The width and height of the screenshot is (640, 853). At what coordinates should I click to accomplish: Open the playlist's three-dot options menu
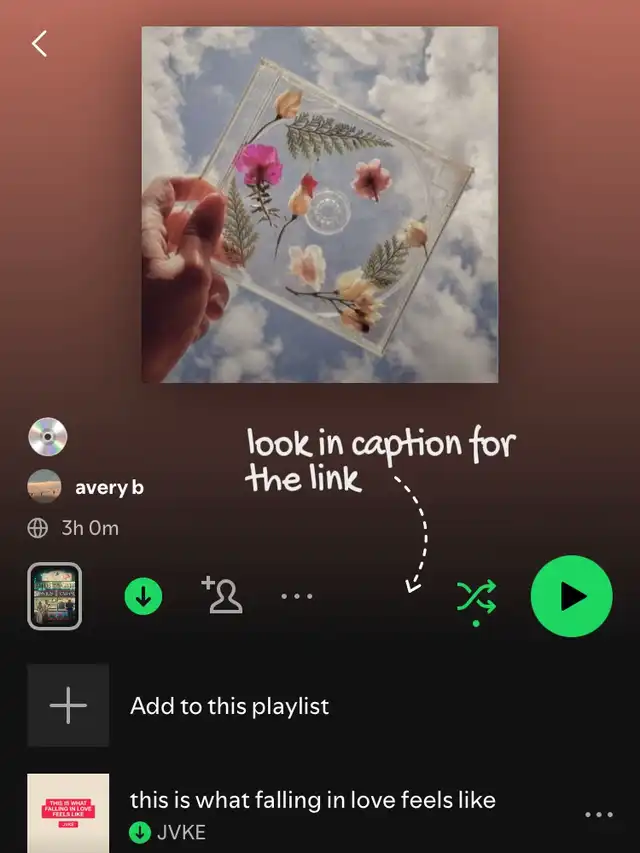(297, 596)
